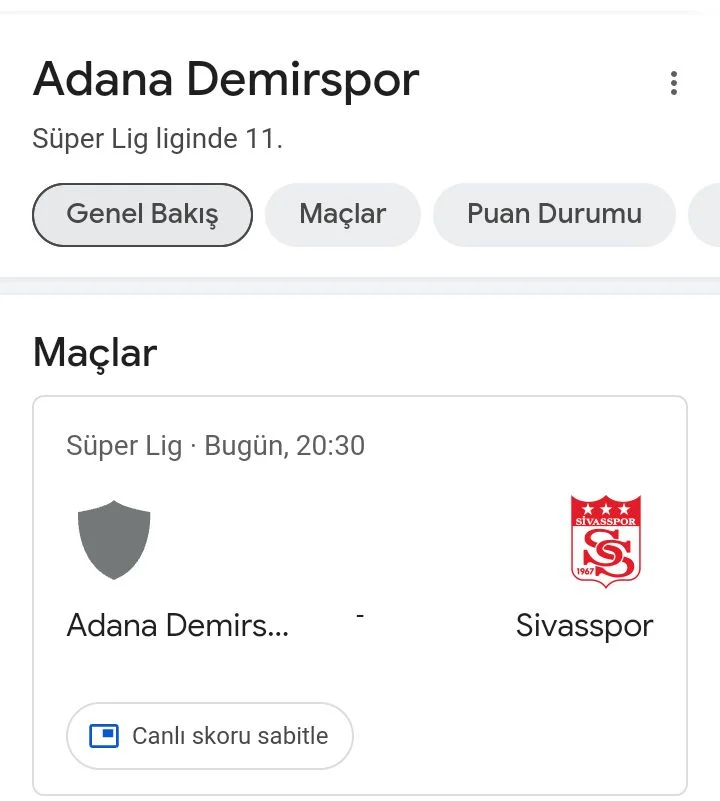The height and width of the screenshot is (801, 720).
Task: Select the Genel Bakış tab
Action: 142,214
